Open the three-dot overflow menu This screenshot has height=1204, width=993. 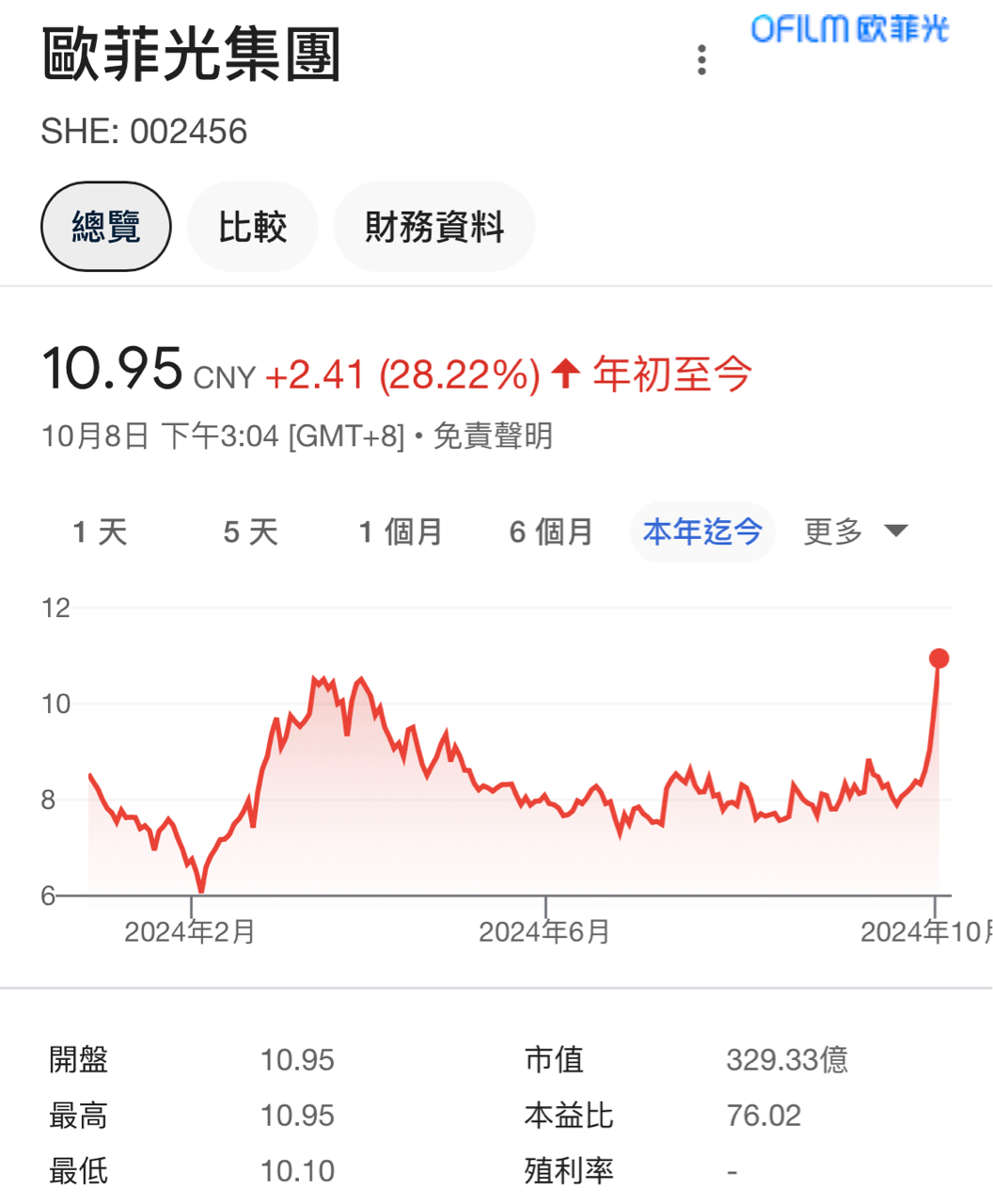(x=701, y=60)
